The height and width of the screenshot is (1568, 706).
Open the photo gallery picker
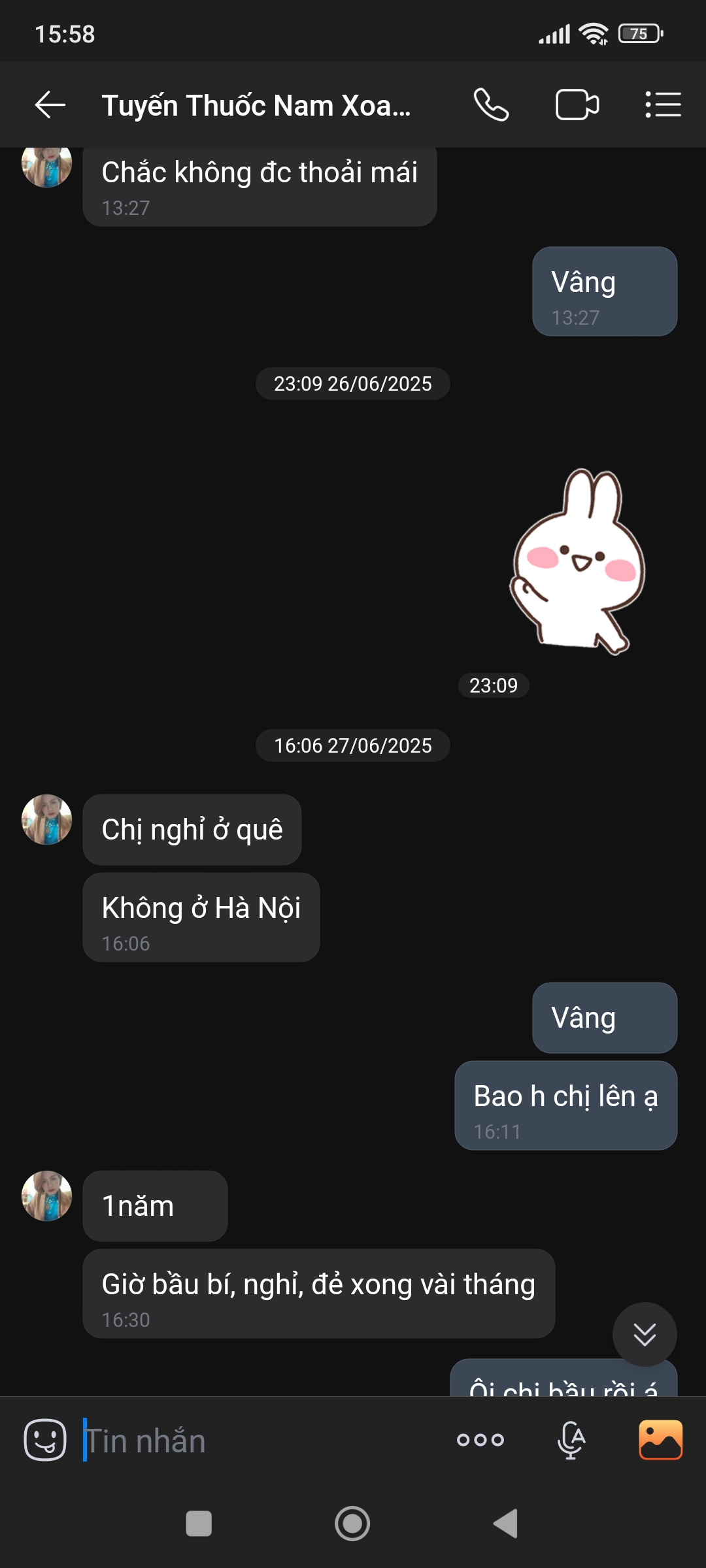click(660, 1440)
